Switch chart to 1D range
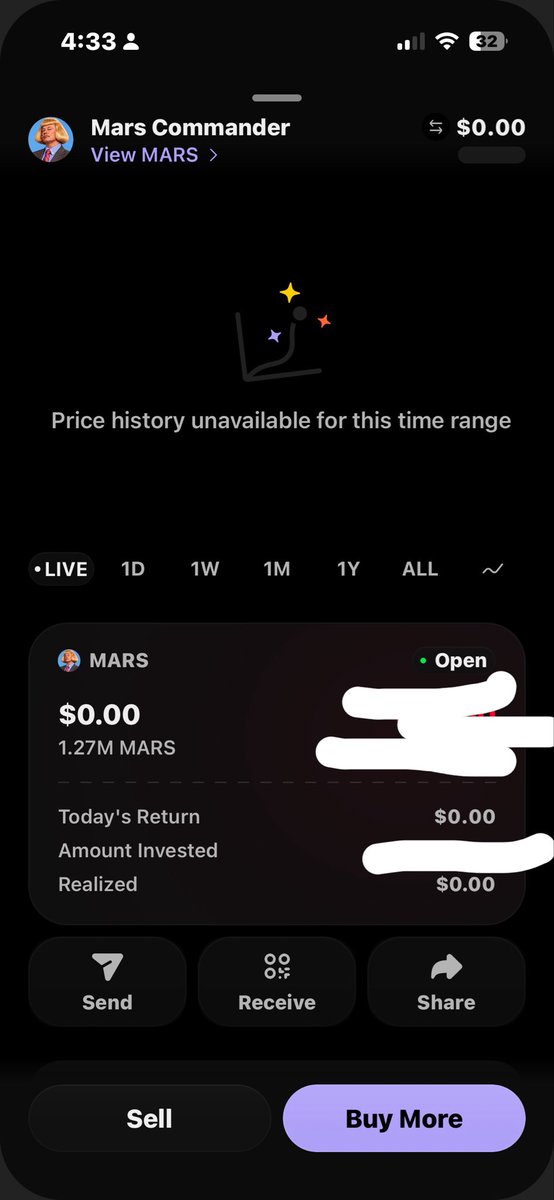 (x=133, y=569)
